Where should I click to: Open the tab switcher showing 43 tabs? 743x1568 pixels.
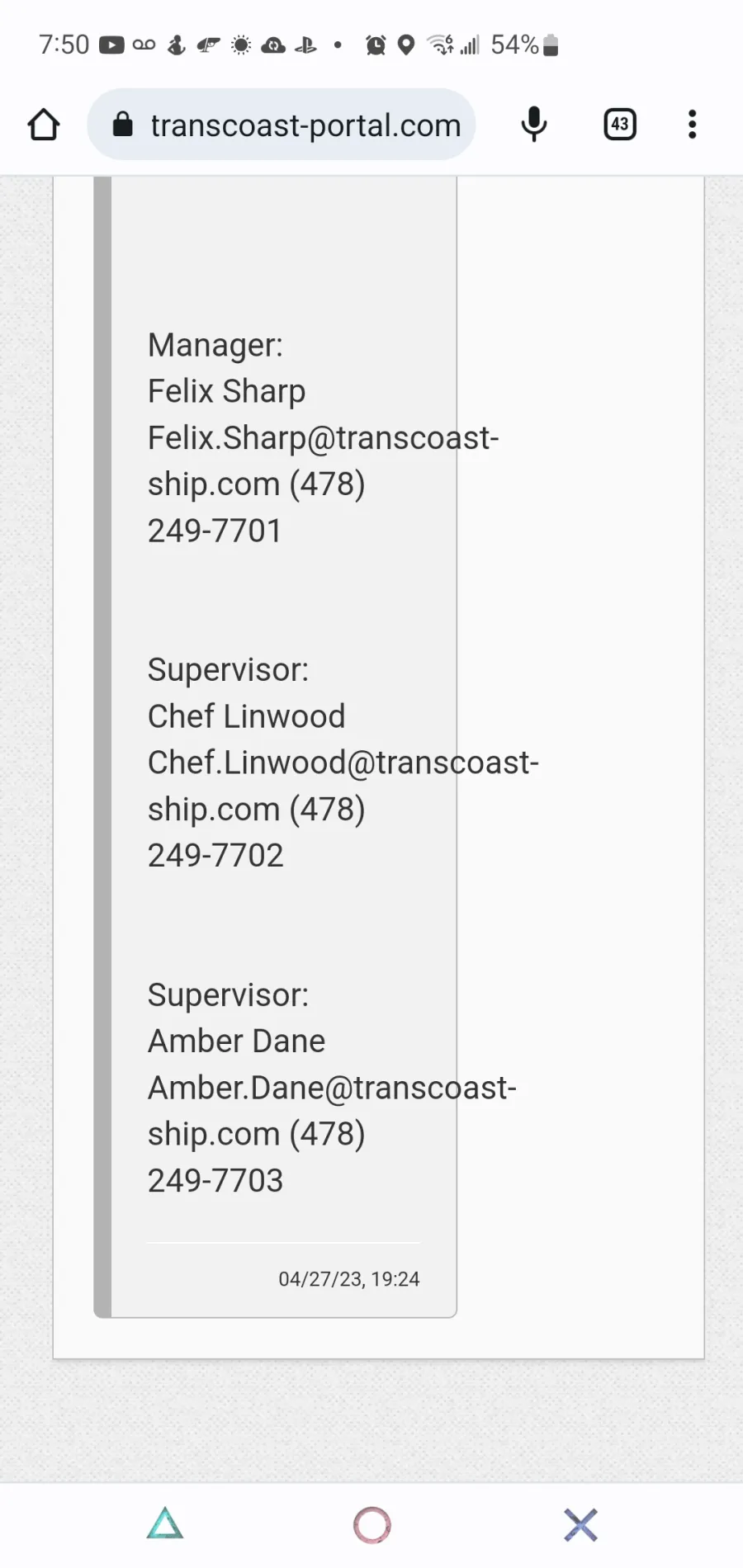coord(620,125)
